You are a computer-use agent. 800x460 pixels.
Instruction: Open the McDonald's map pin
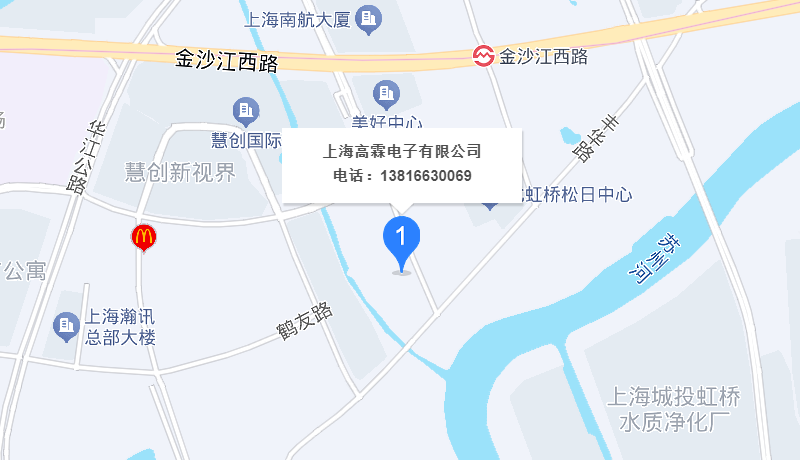coord(144,238)
